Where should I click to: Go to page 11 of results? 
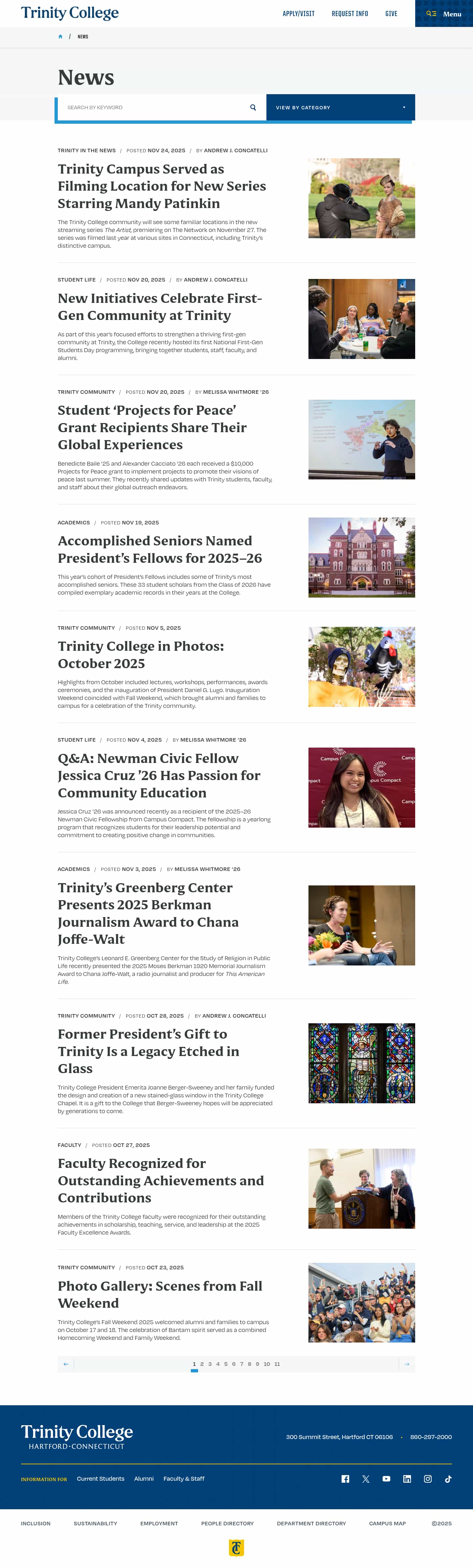point(277,1364)
